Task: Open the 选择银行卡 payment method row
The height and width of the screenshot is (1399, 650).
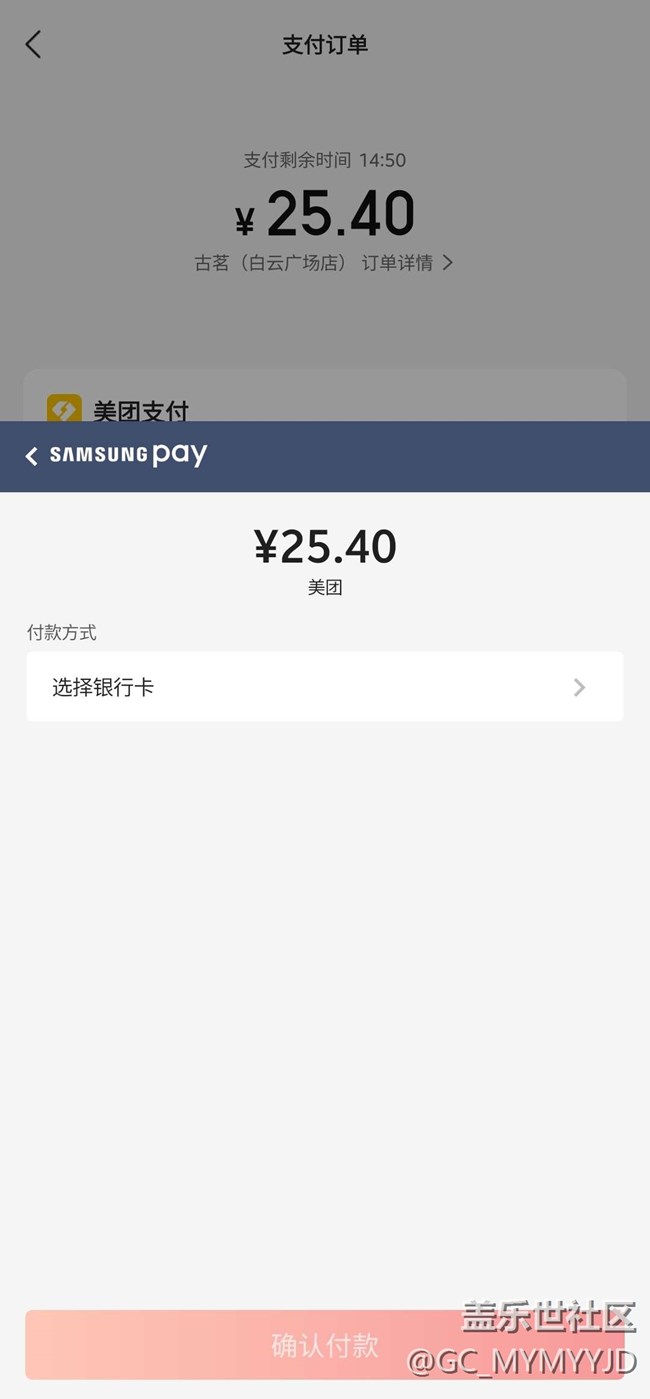Action: pyautogui.click(x=325, y=687)
